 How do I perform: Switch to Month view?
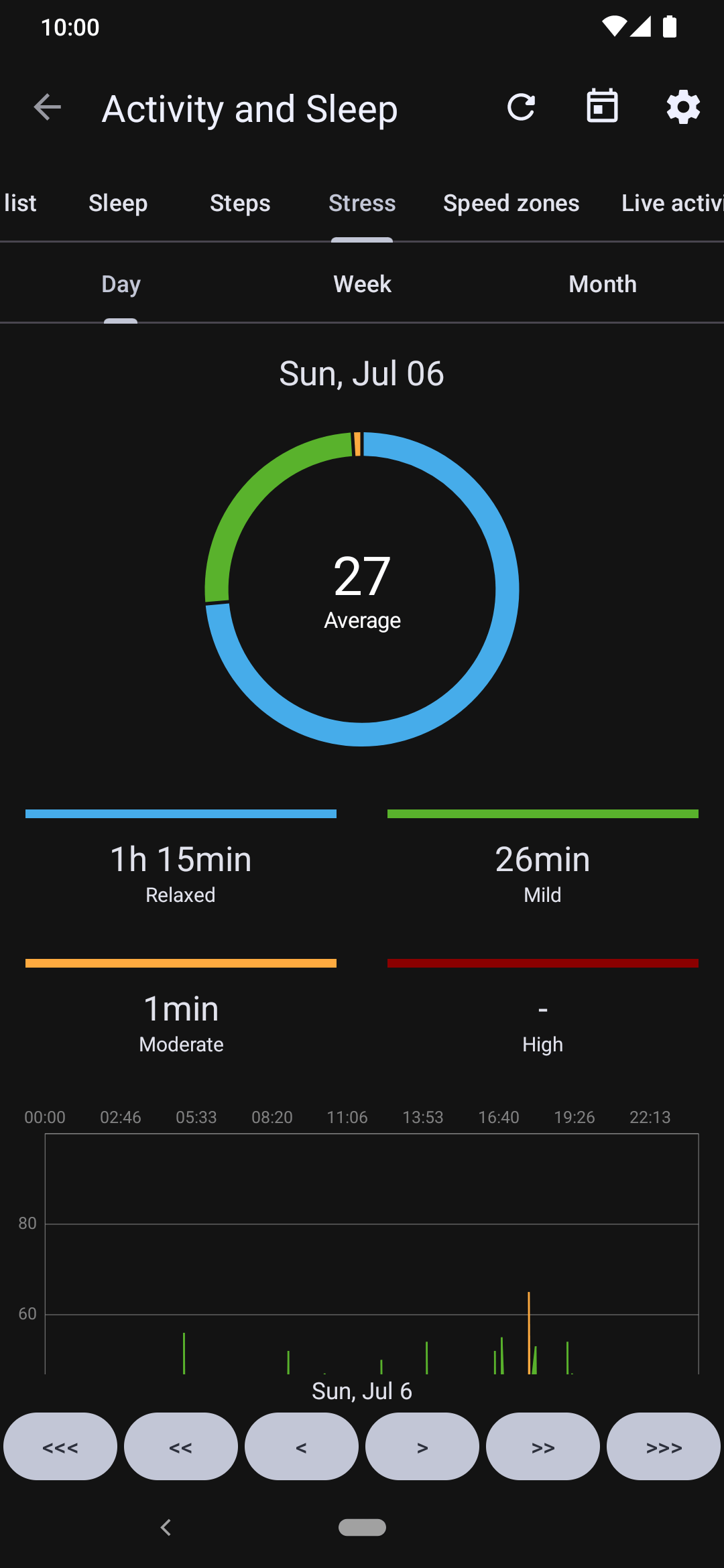coord(603,283)
